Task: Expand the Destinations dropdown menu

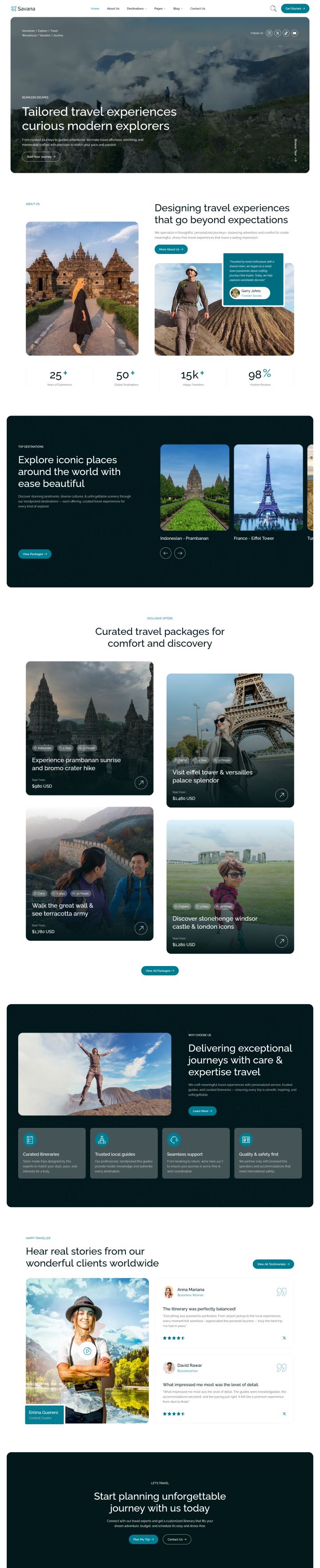Action: (136, 8)
